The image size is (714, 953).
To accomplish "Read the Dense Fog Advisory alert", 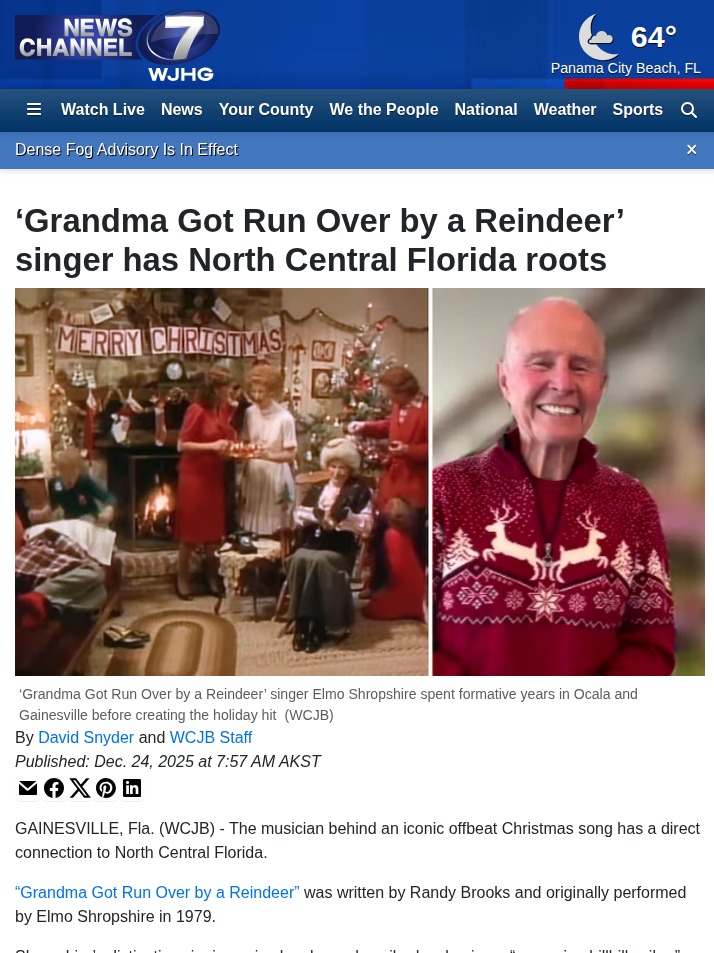I will coord(126,150).
